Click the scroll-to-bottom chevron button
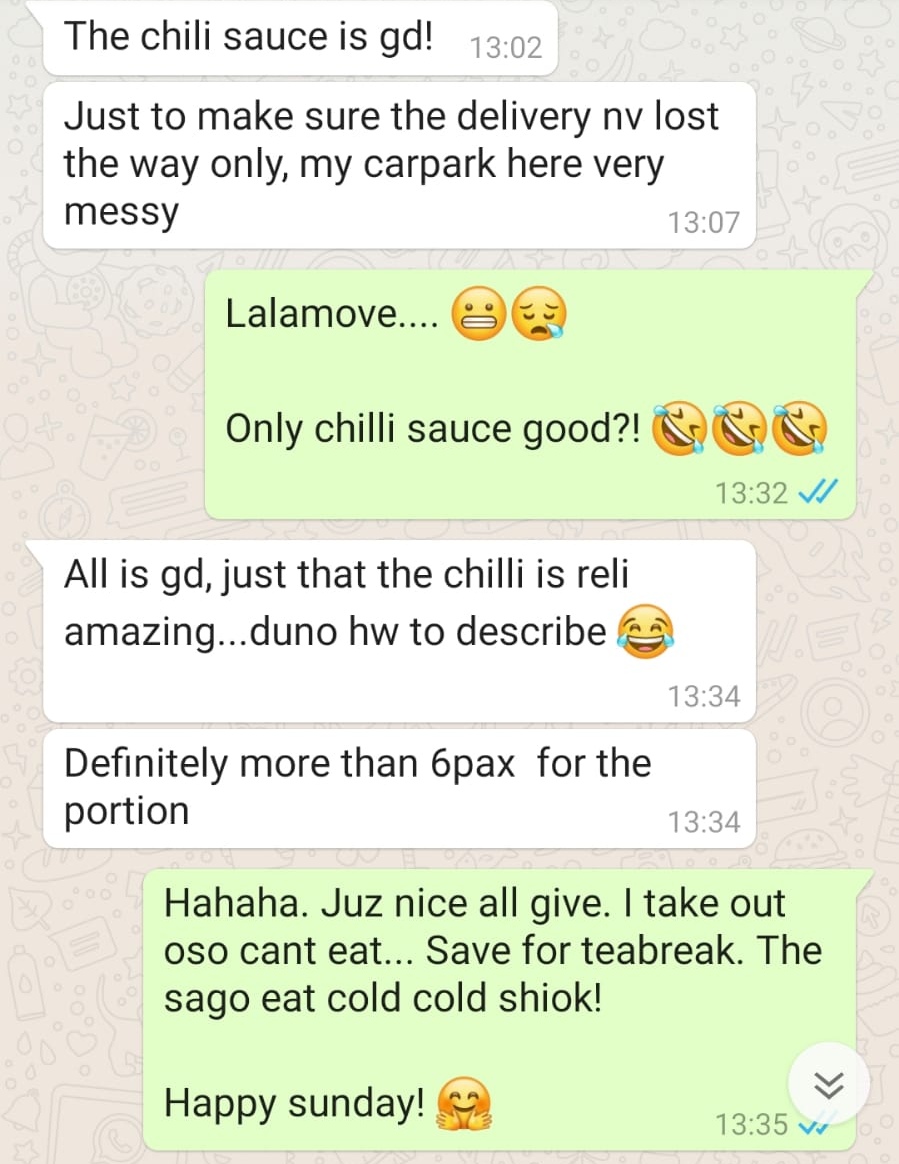 point(828,1083)
